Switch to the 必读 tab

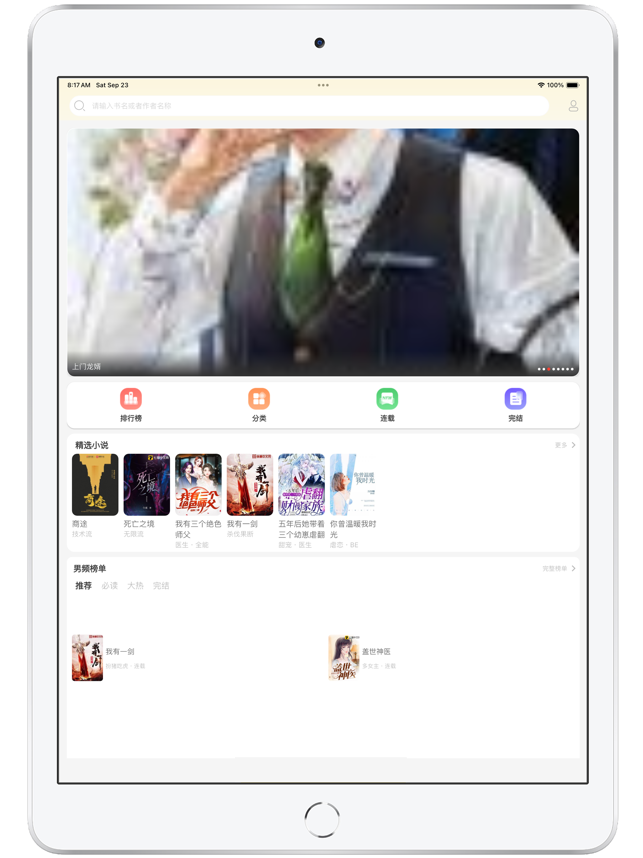109,586
